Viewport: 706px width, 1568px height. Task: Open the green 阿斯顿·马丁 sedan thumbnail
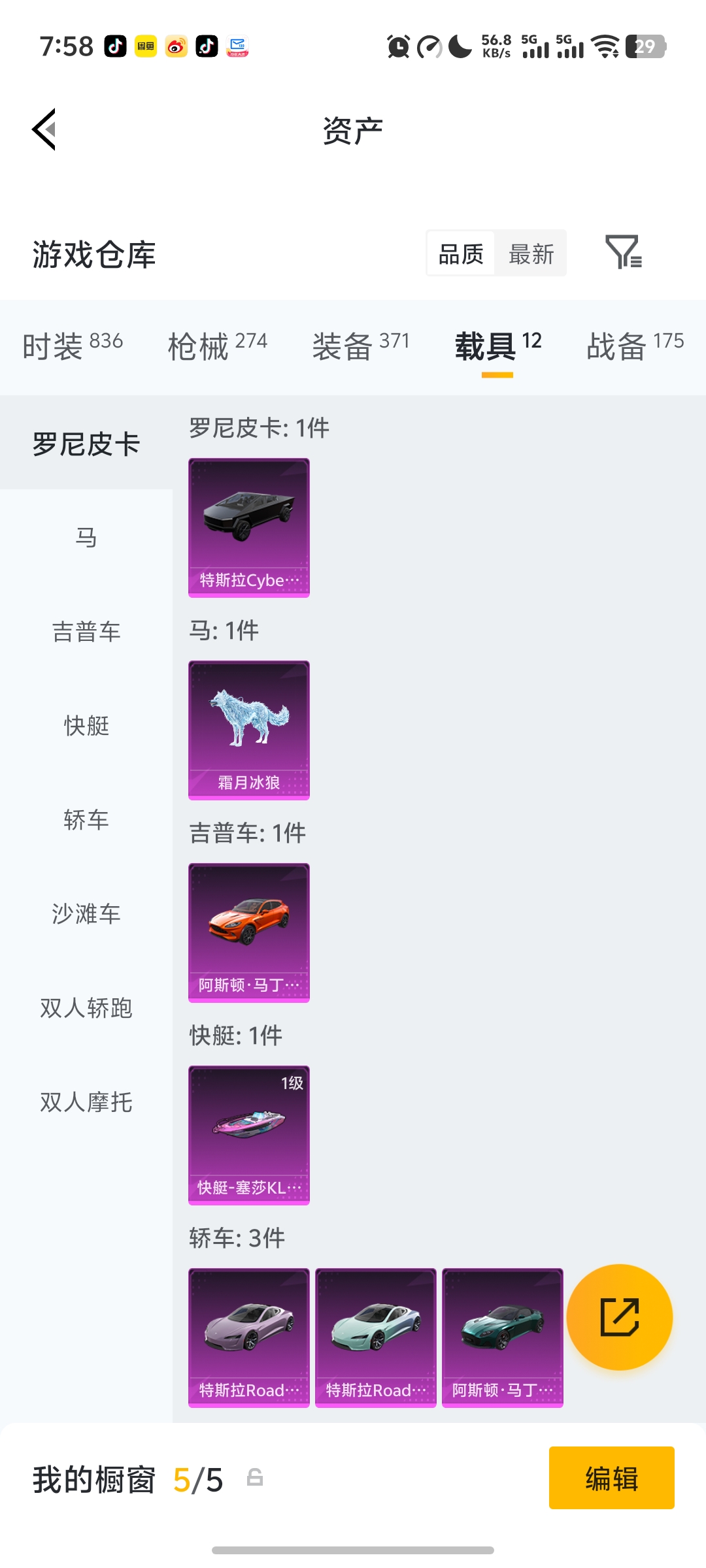pos(502,1339)
